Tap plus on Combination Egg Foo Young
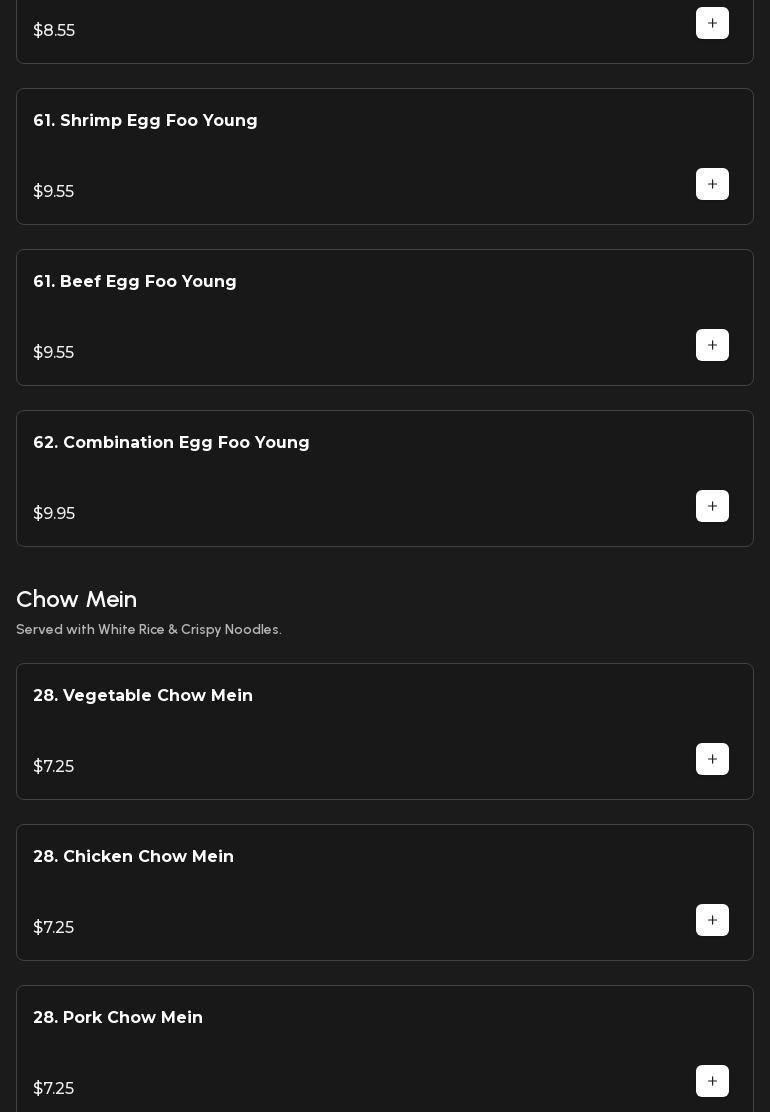Image resolution: width=770 pixels, height=1112 pixels. coord(712,506)
